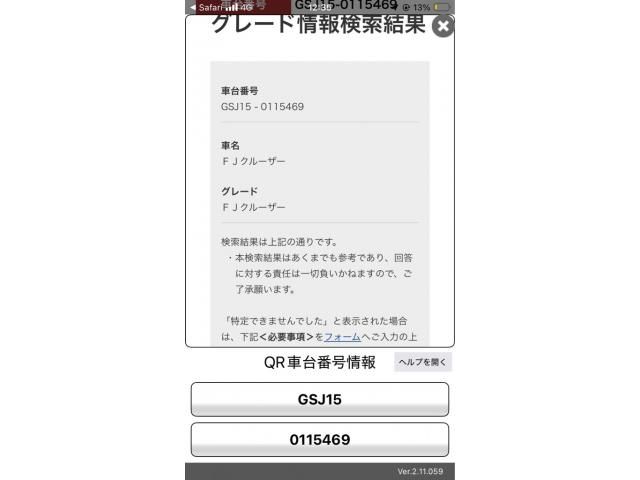Close the grade search result popup
Viewport: 640px width, 480px height.
coord(443,26)
